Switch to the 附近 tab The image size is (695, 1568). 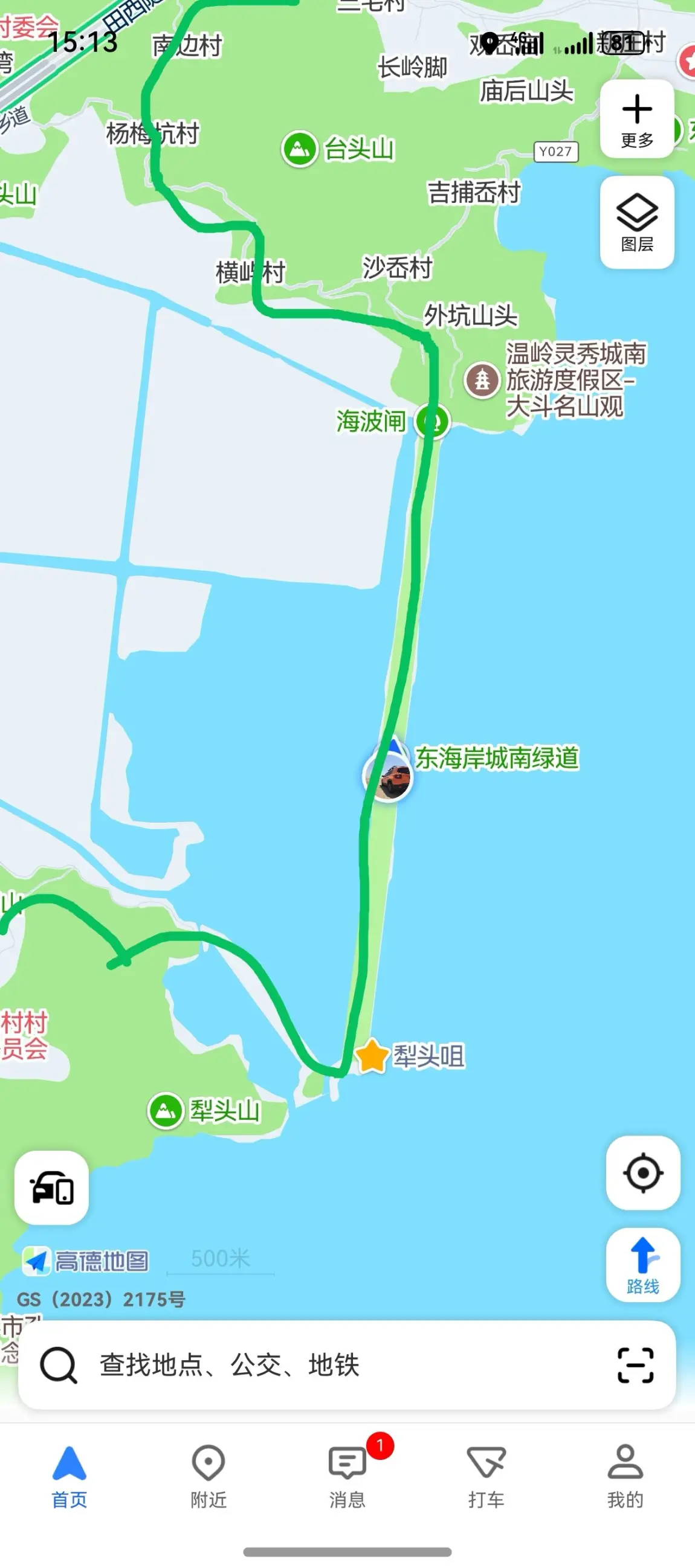click(208, 1477)
